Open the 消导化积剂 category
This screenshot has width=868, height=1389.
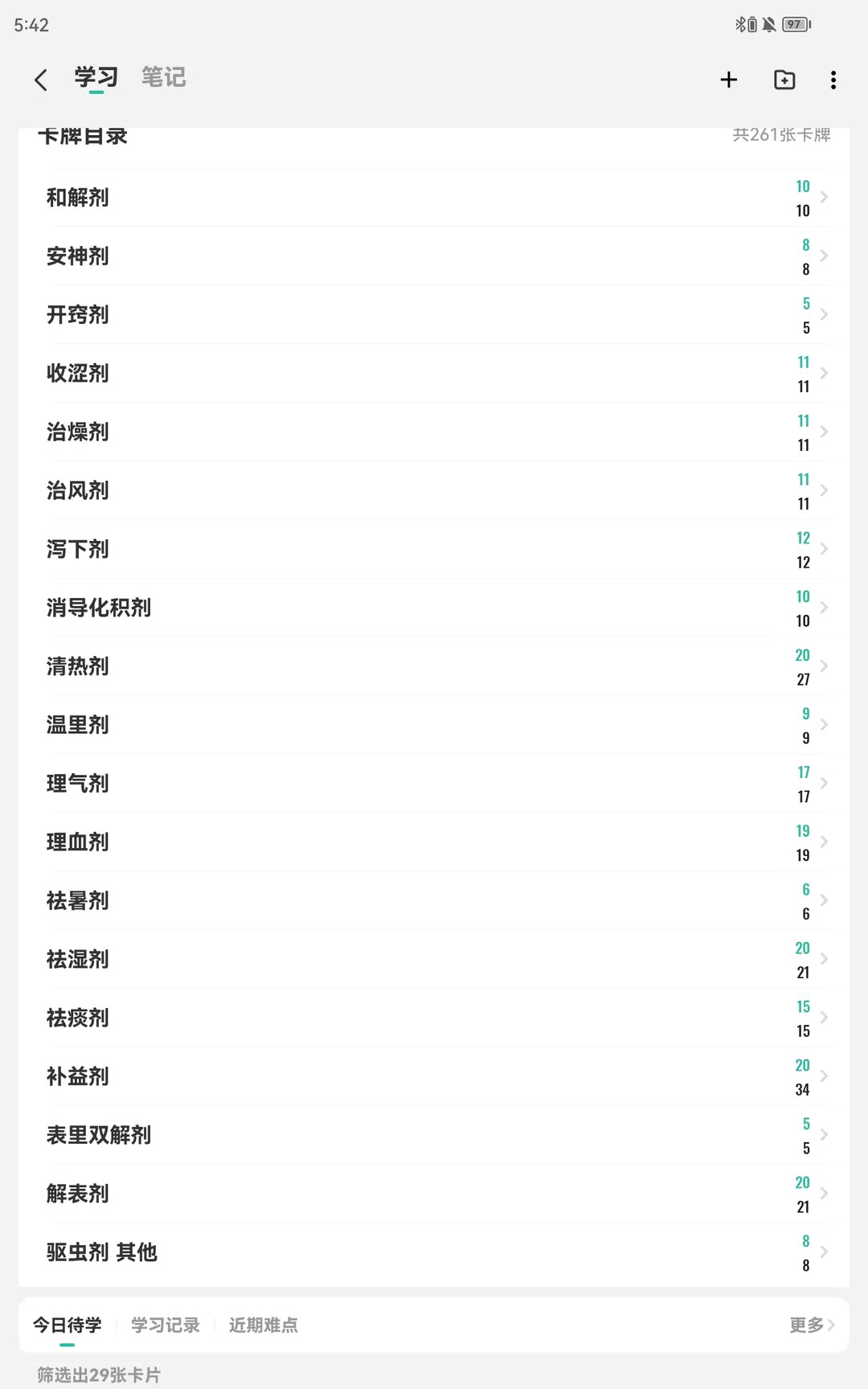click(x=434, y=608)
